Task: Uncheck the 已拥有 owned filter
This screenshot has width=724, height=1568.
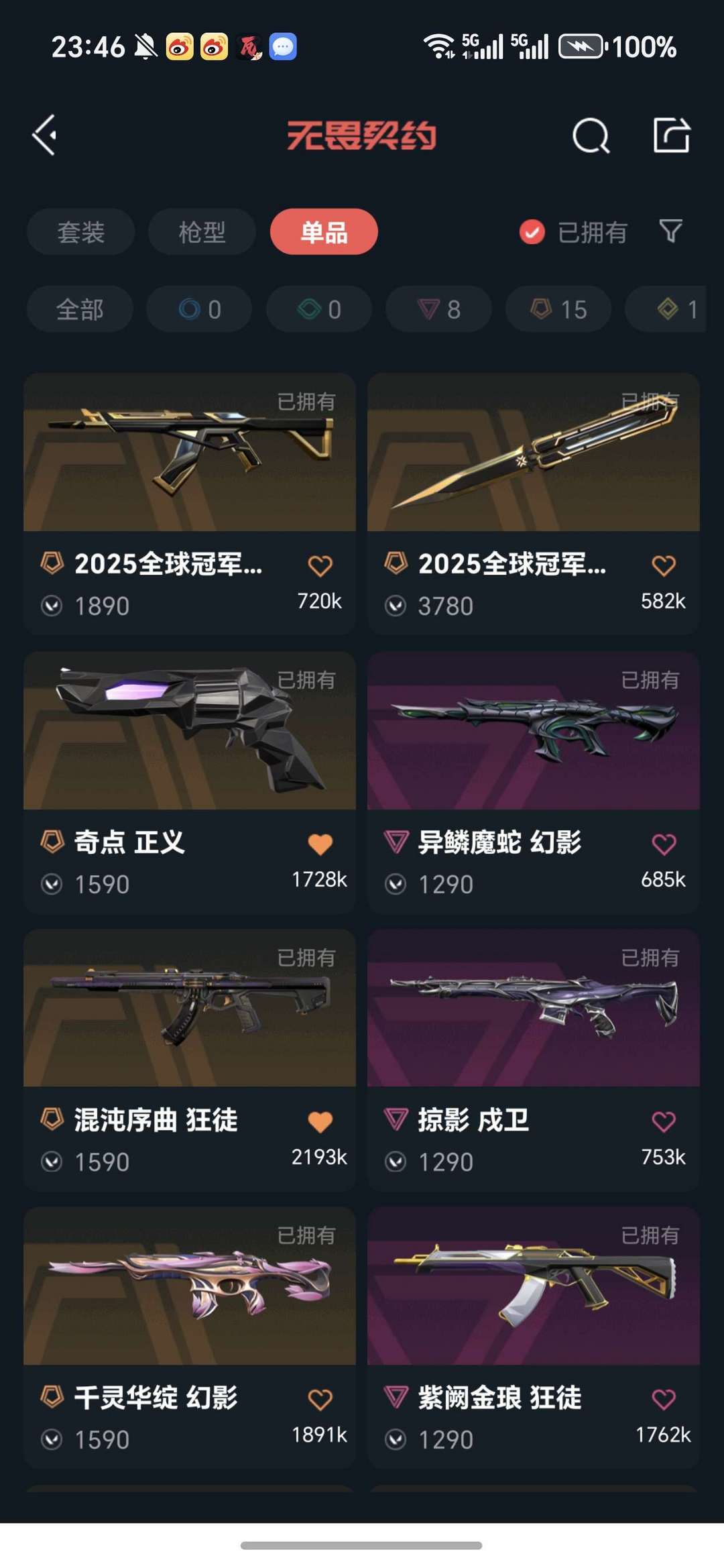Action: tap(530, 231)
